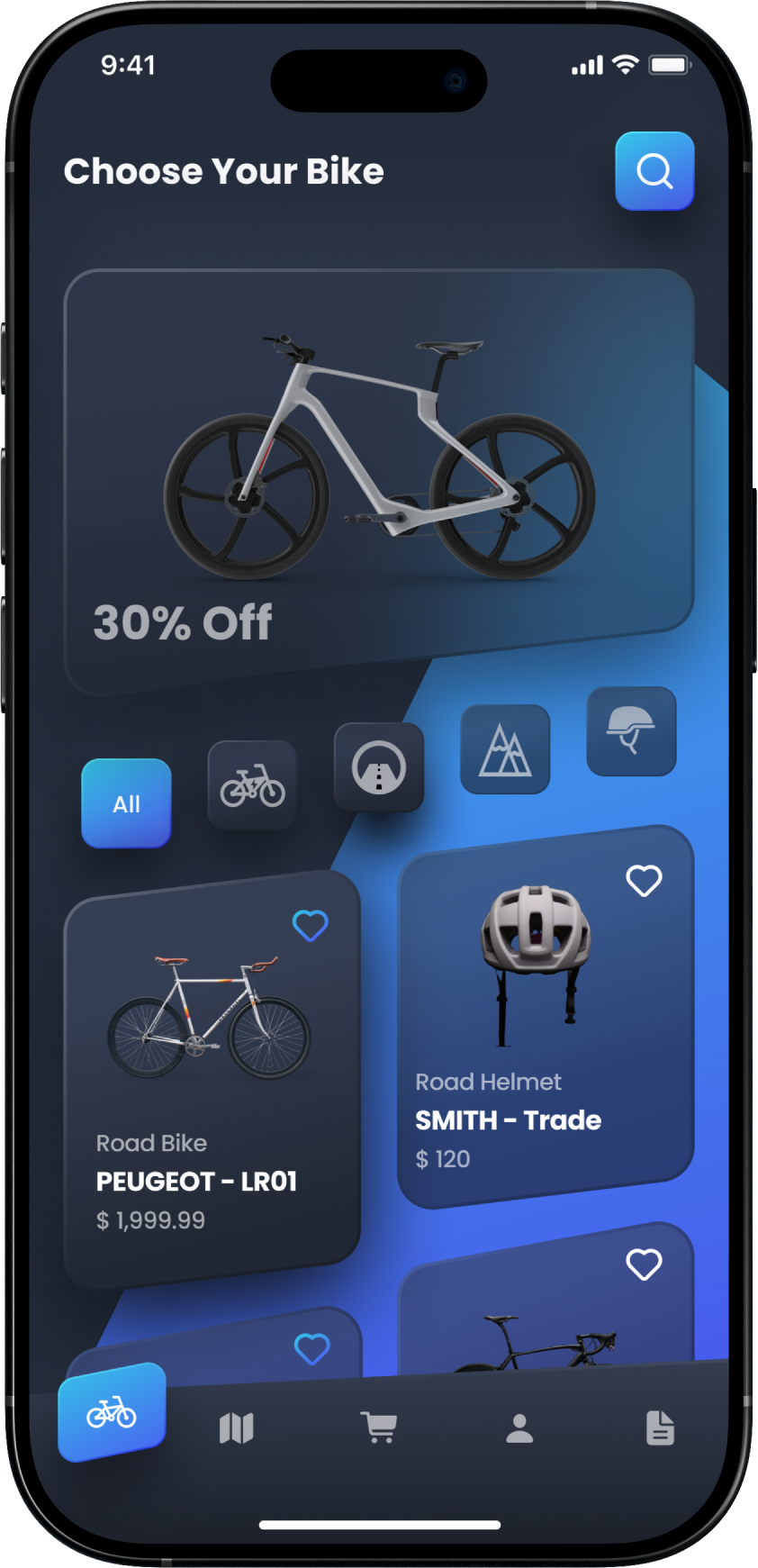Filter by the mountain category
Viewport: 758px width, 1568px height.
click(505, 749)
